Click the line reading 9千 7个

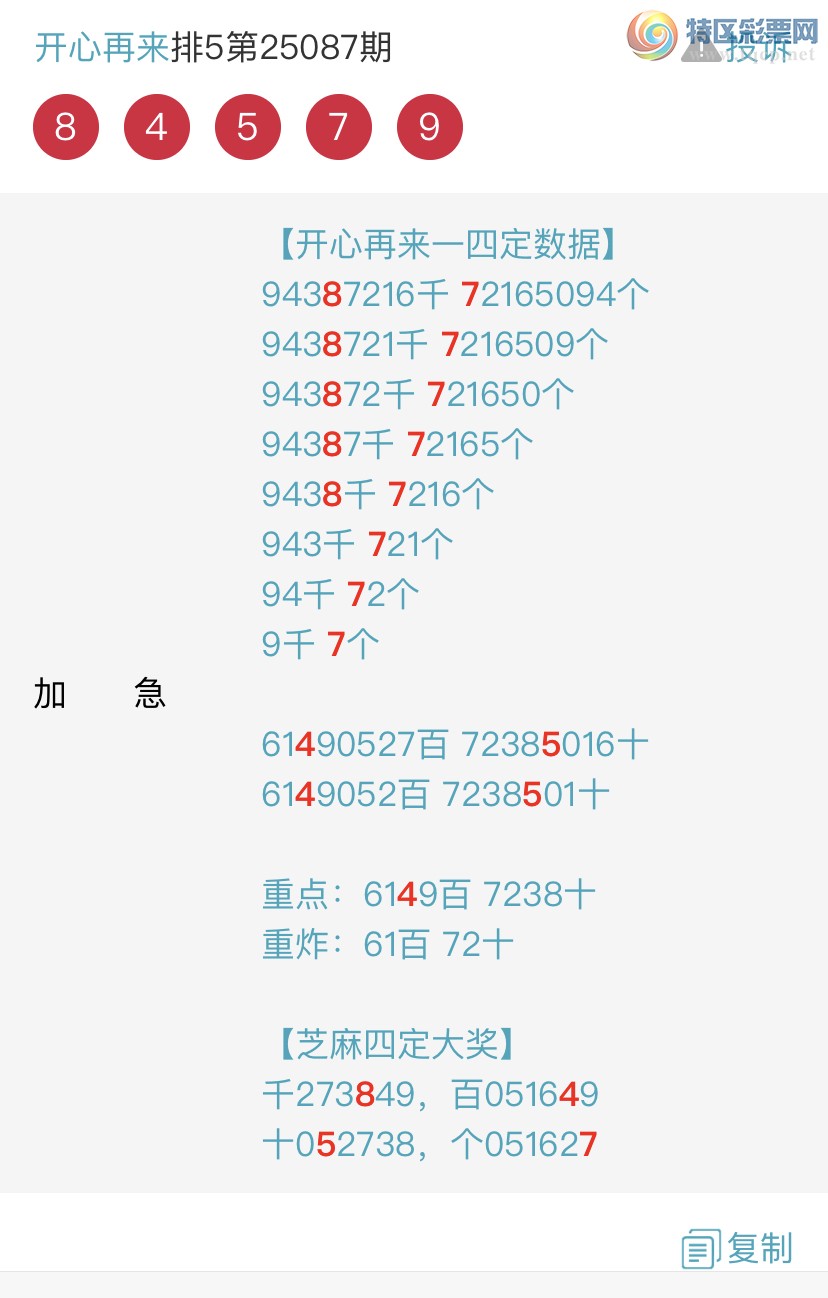(x=318, y=644)
